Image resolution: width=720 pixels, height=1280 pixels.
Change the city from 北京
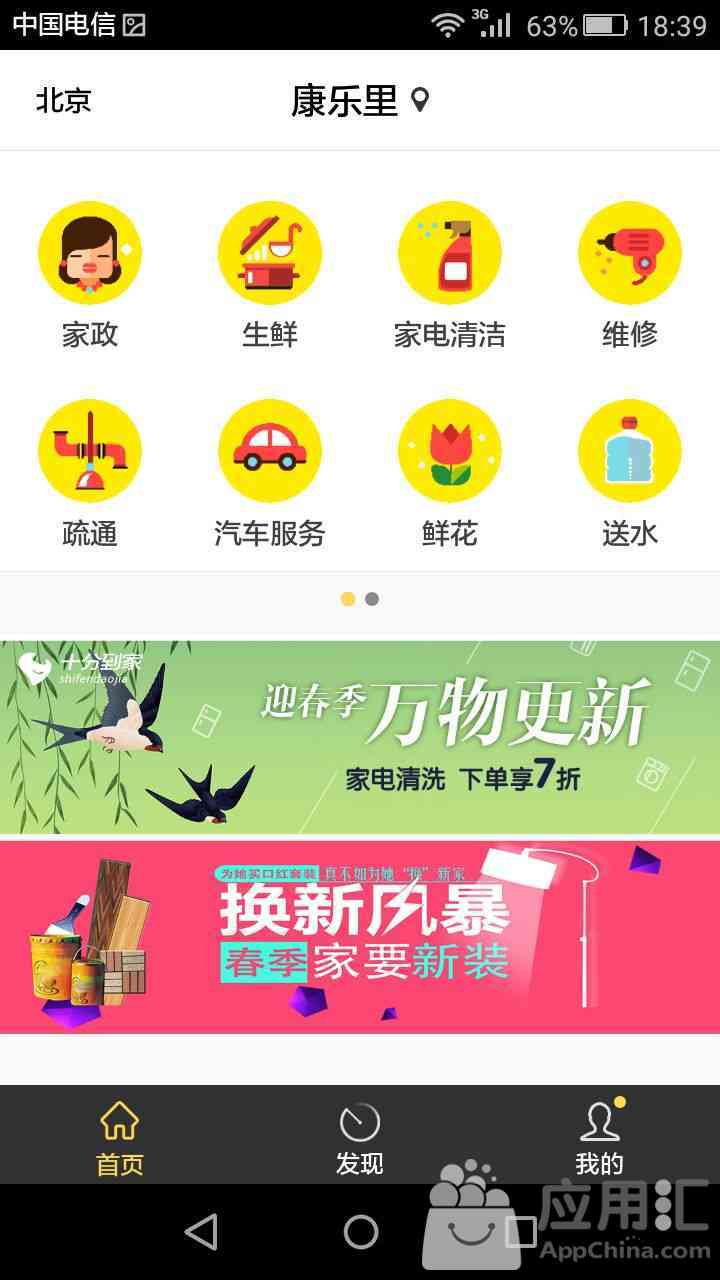pos(64,100)
